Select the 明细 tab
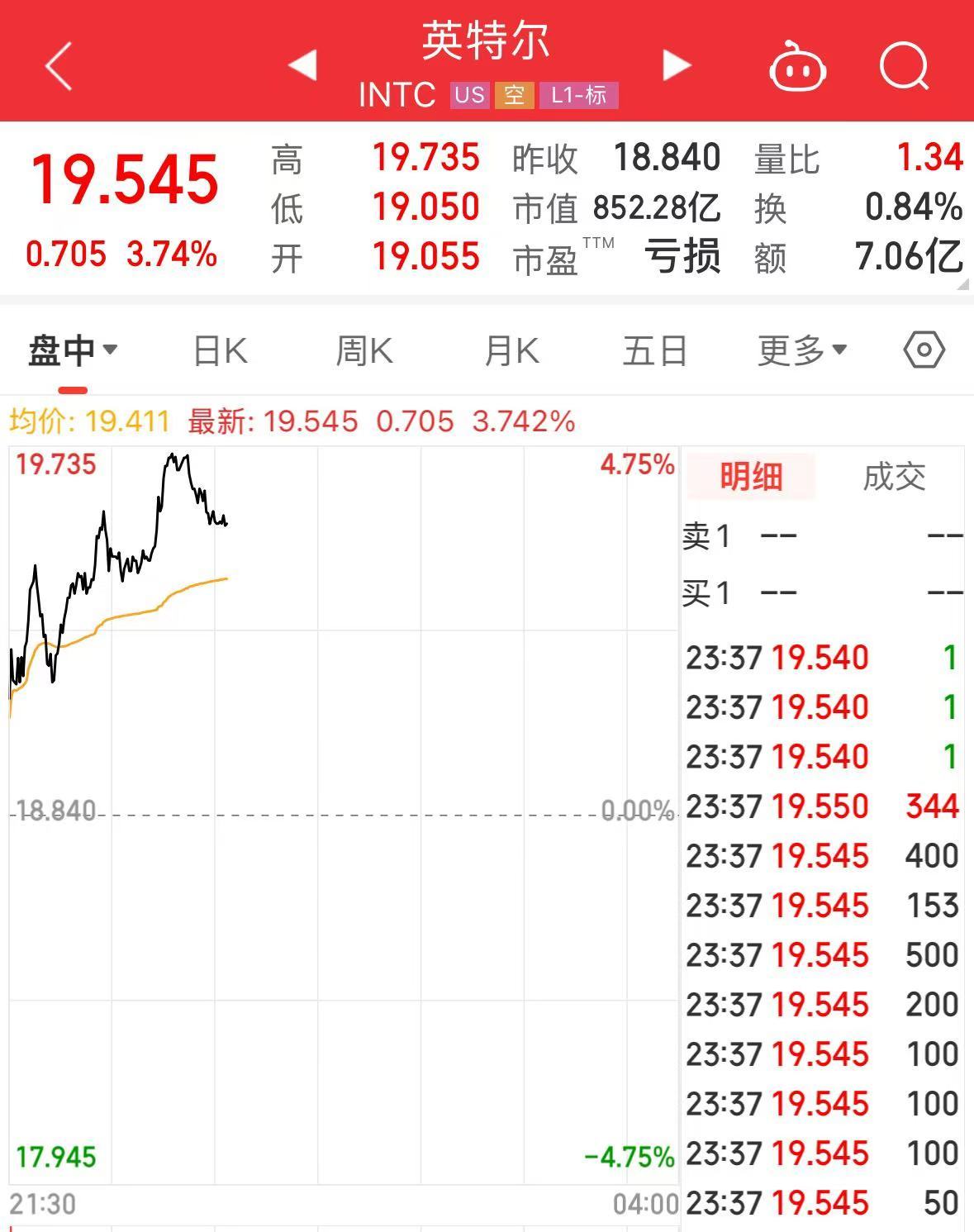This screenshot has height=1232, width=974. (x=750, y=477)
